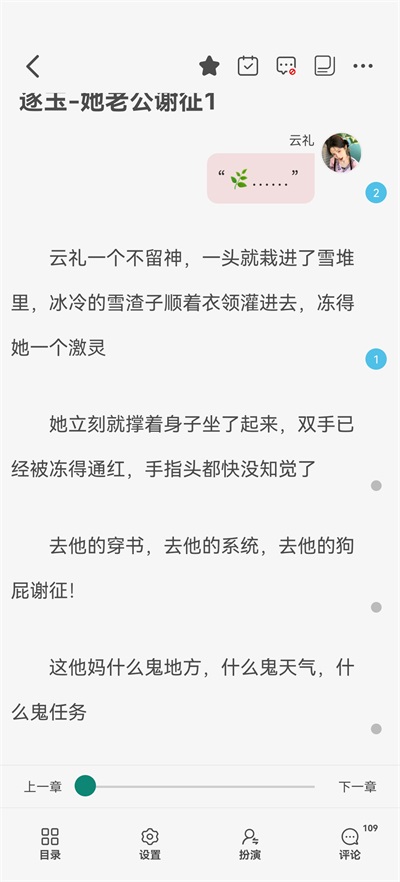
Task: Open the bookshelf pages icon
Action: coord(325,66)
